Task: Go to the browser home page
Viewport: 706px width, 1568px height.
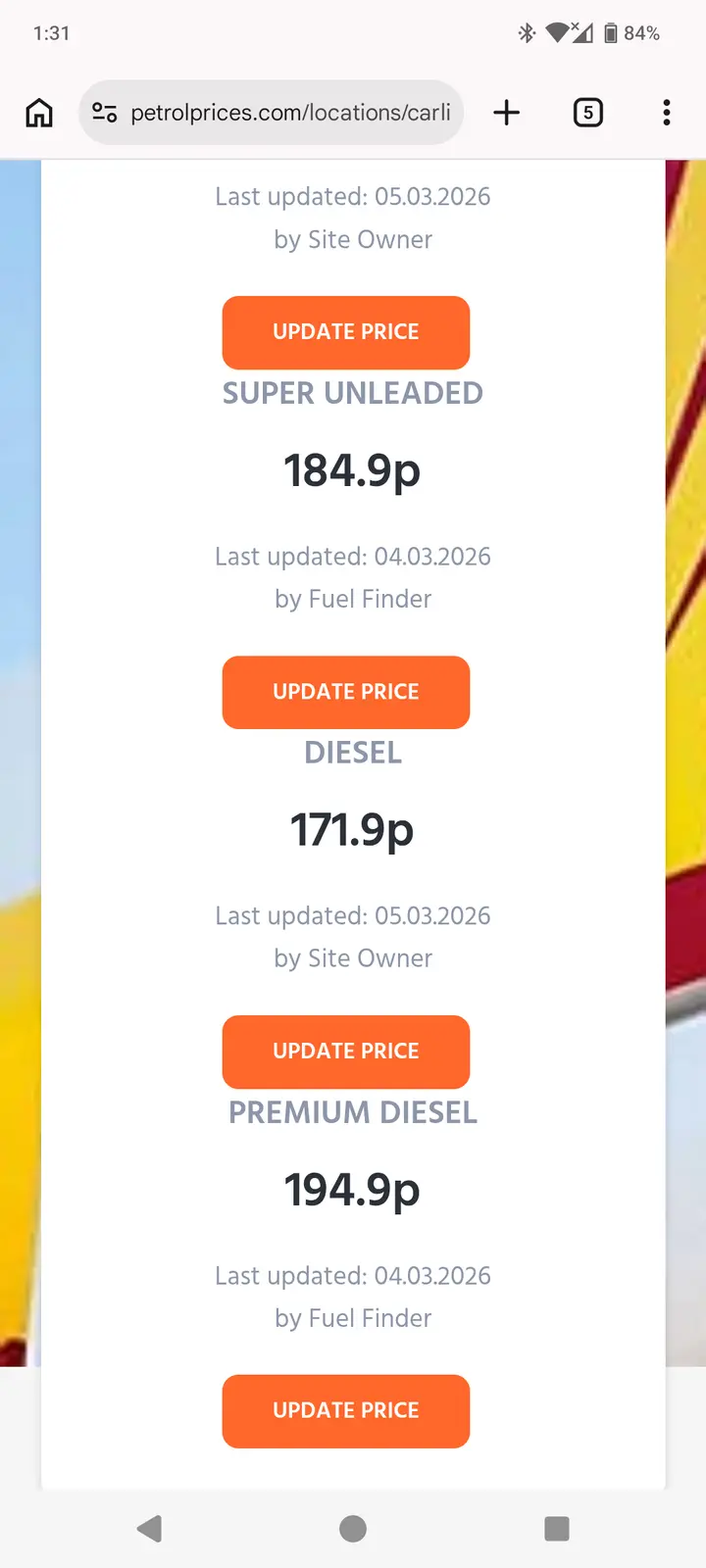Action: [39, 113]
